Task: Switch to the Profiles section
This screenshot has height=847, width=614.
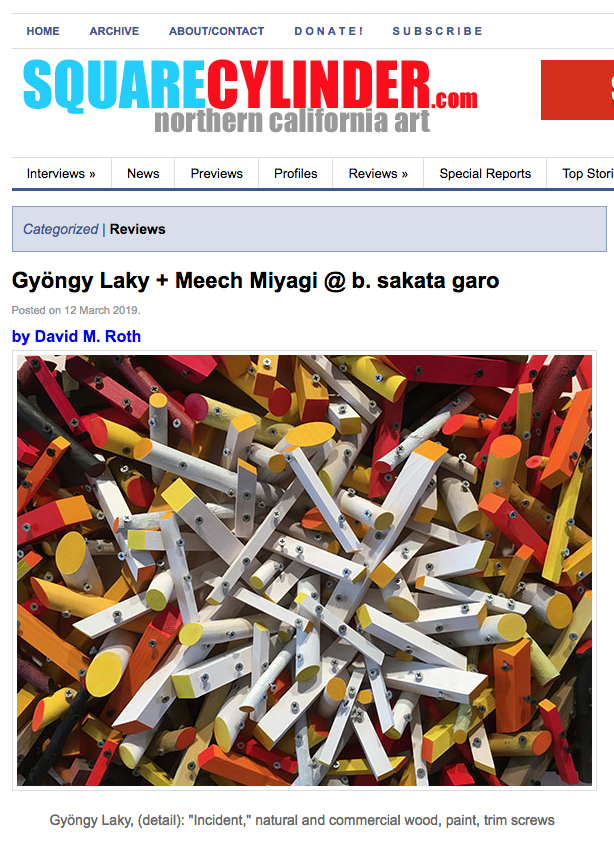Action: pos(295,173)
